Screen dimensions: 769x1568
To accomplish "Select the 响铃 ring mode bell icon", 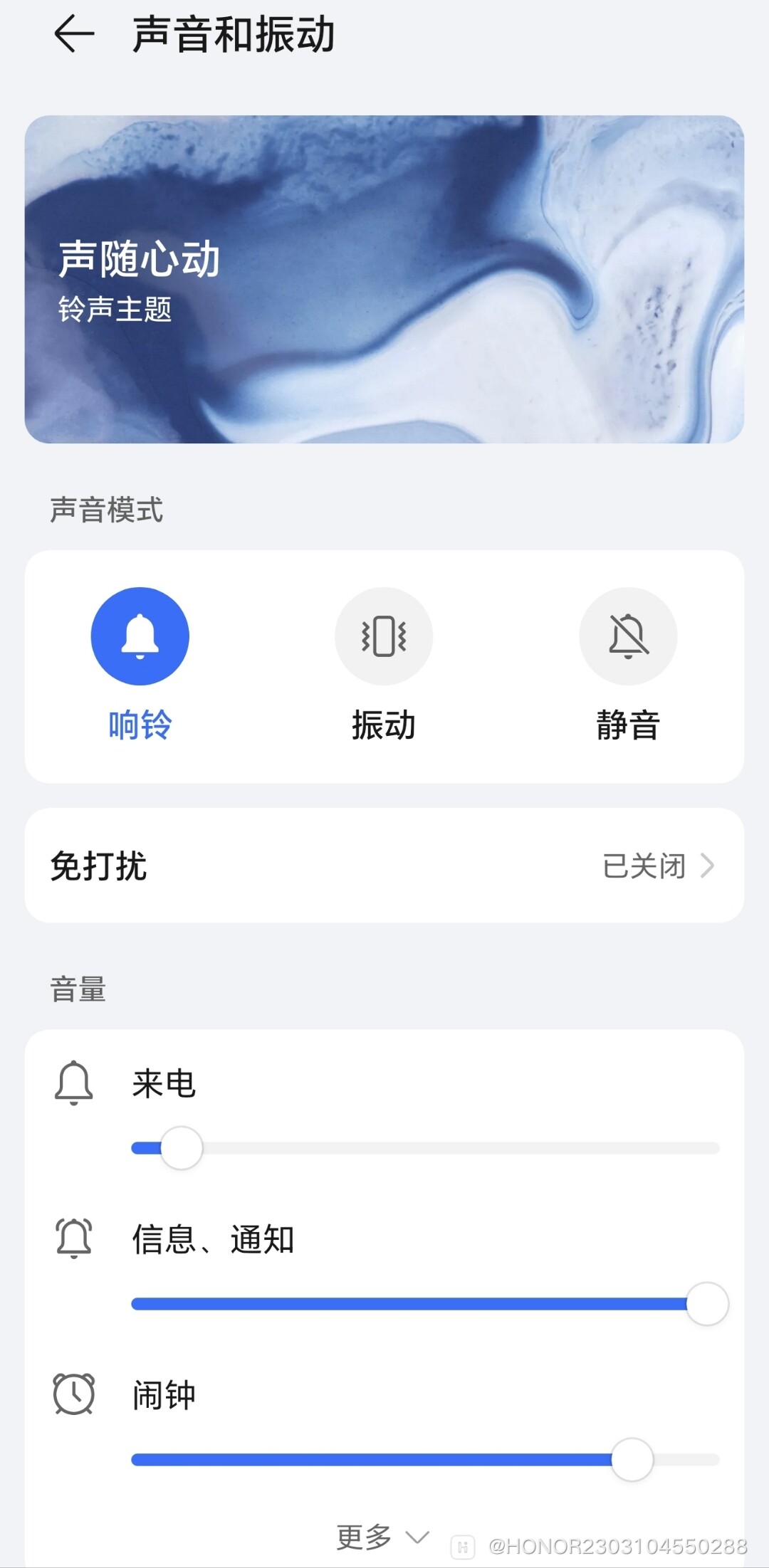I will pyautogui.click(x=140, y=636).
